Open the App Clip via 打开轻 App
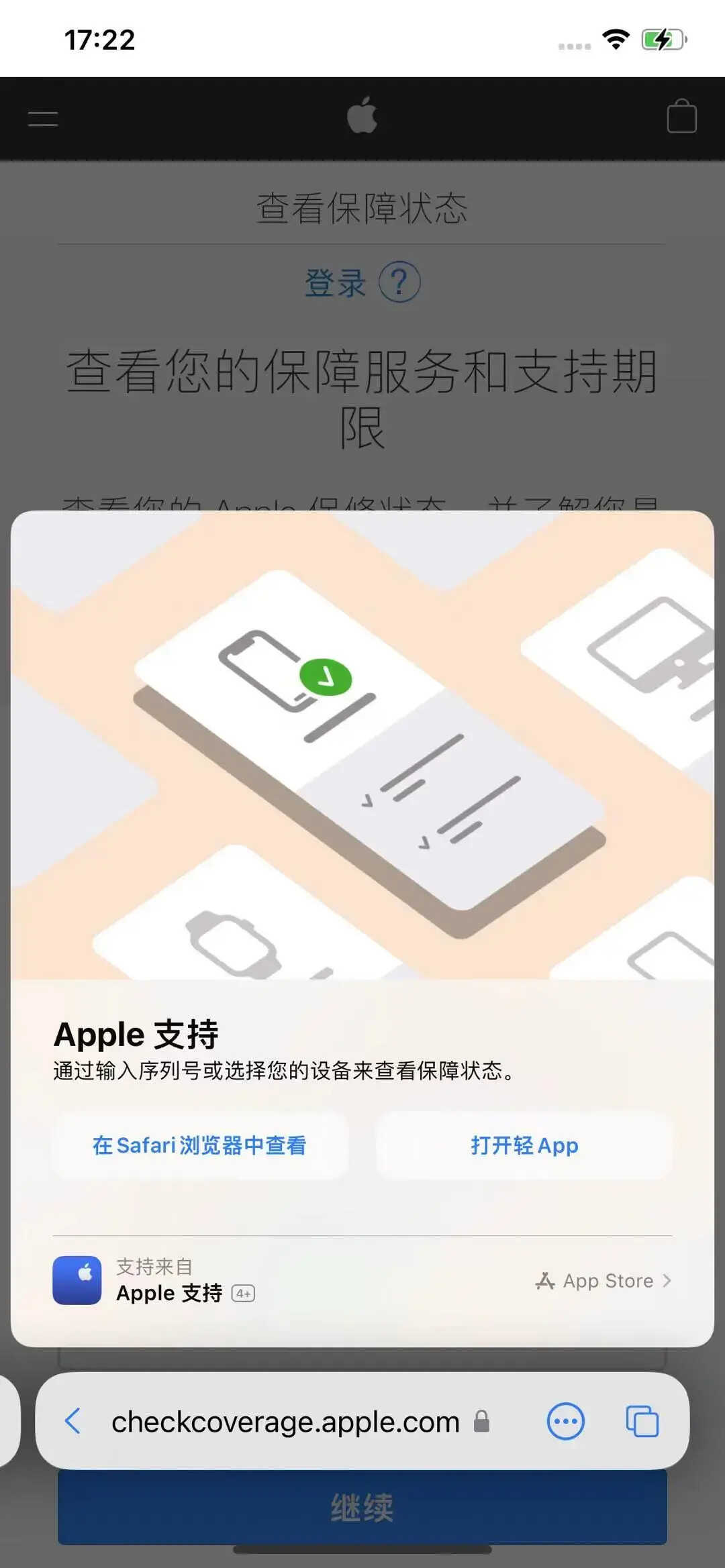Screen dimensions: 725x1568 coord(524,1145)
